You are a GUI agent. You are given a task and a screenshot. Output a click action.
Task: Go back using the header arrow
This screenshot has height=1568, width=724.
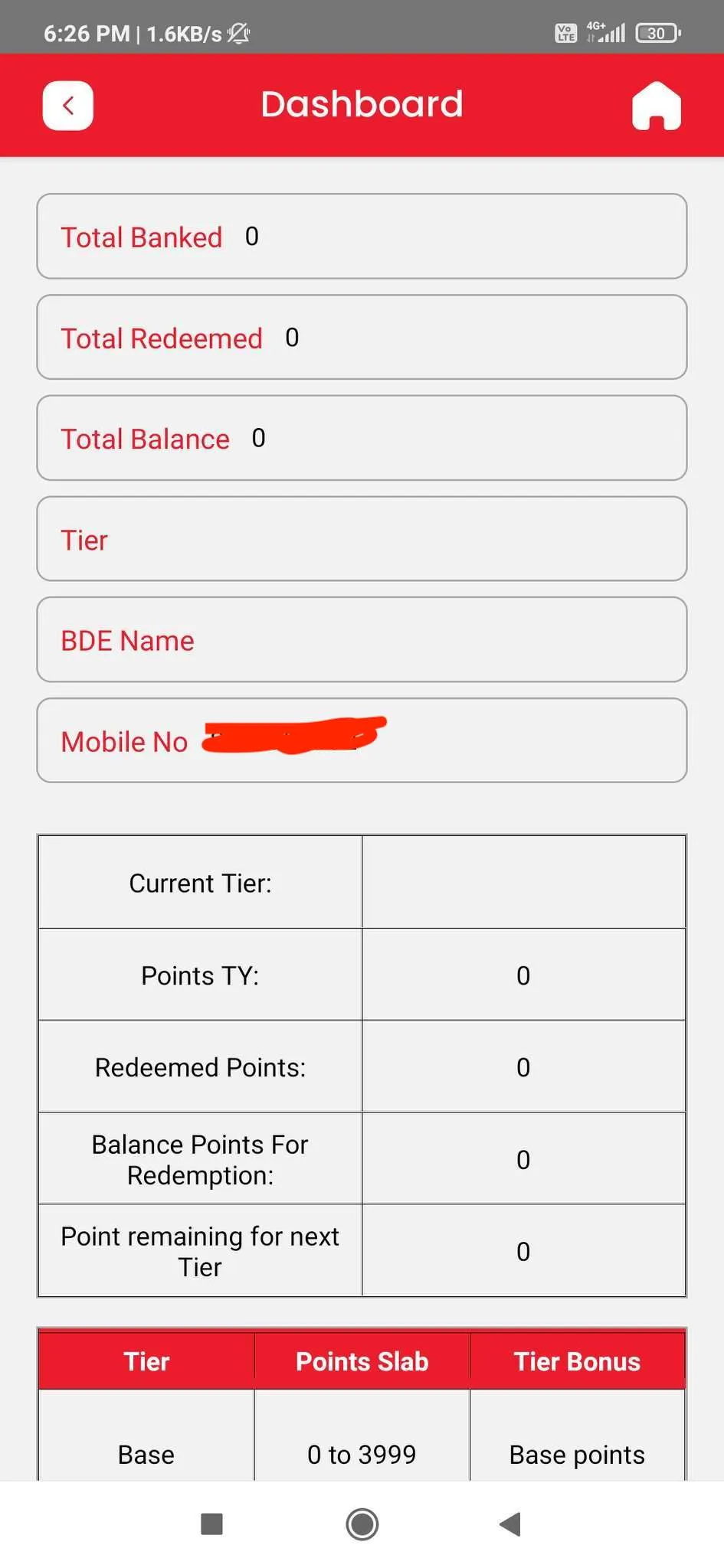(x=68, y=106)
